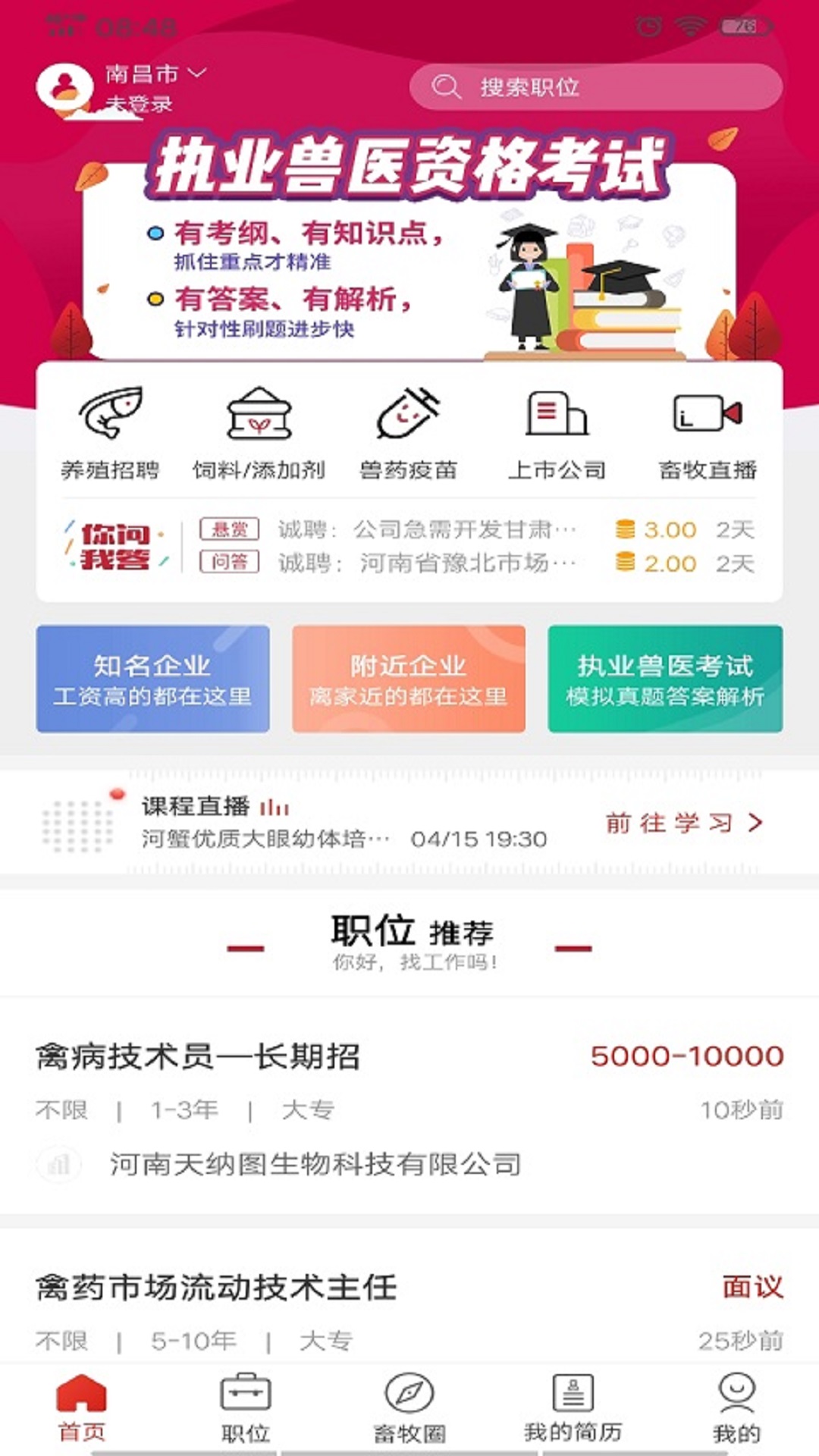Open the 悬赏 question about 甘肃
Screen dimensions: 819x1456
point(478,529)
